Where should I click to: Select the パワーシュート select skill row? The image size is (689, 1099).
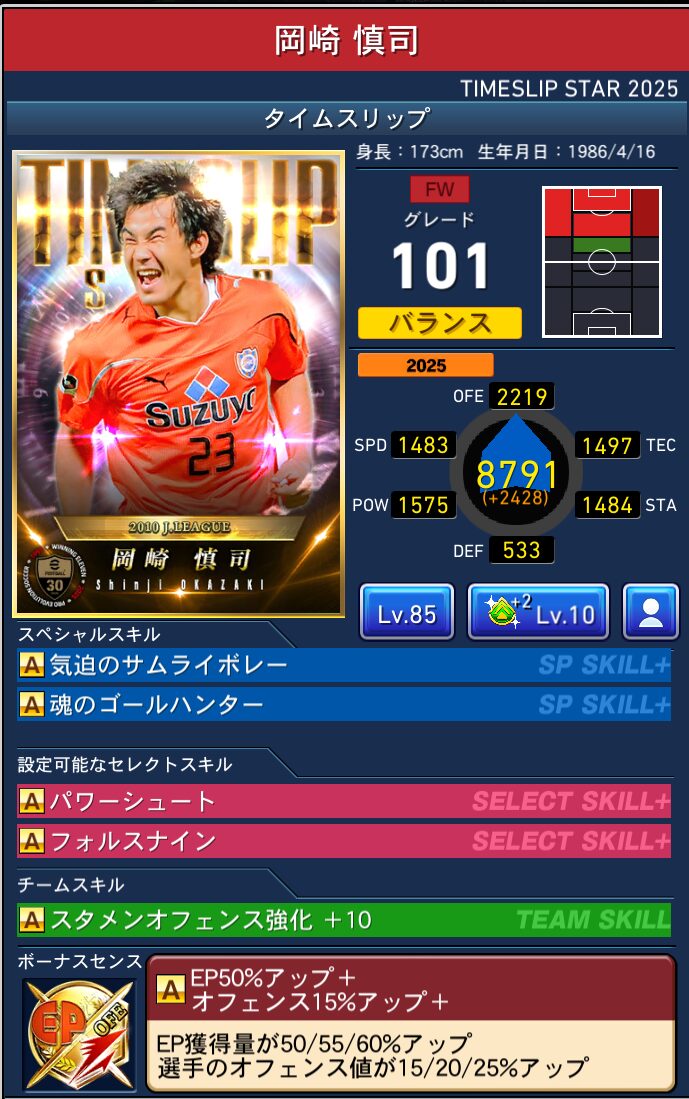click(344, 801)
